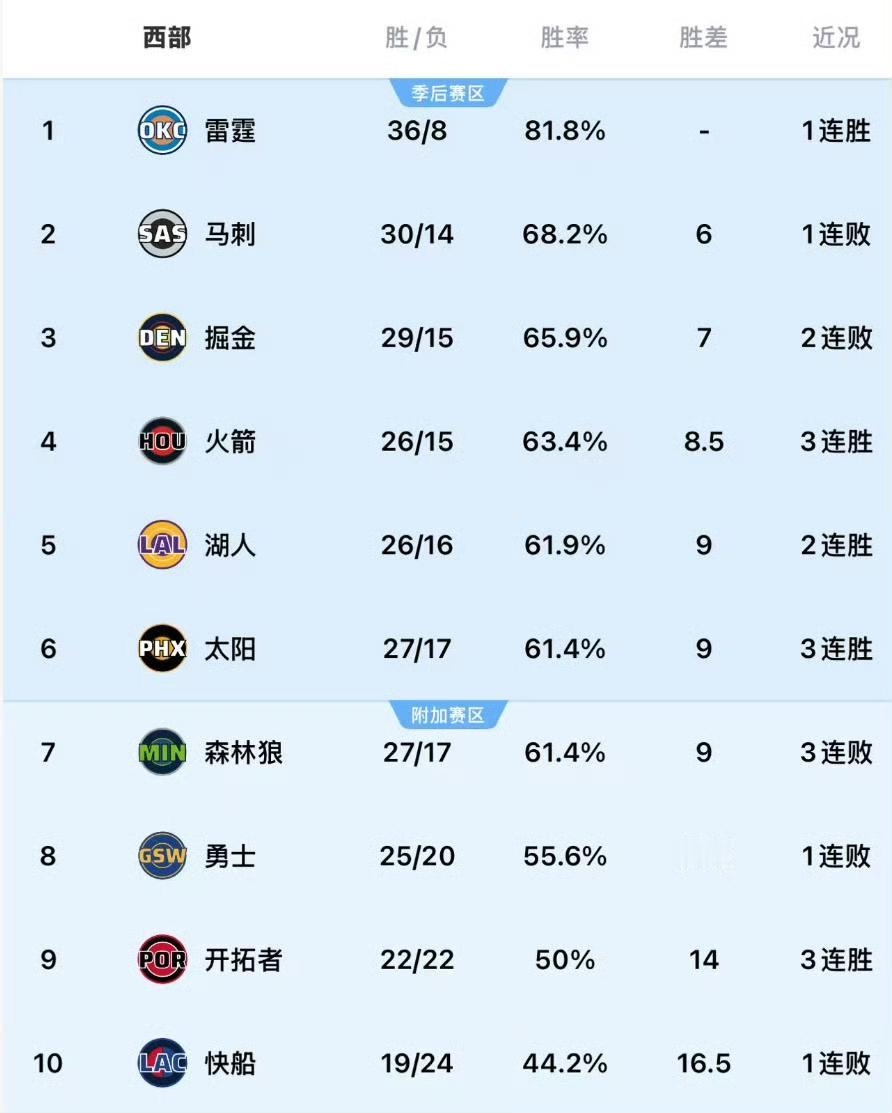Click the San Antonio Spurs SAS logo
The height and width of the screenshot is (1113, 892).
159,235
